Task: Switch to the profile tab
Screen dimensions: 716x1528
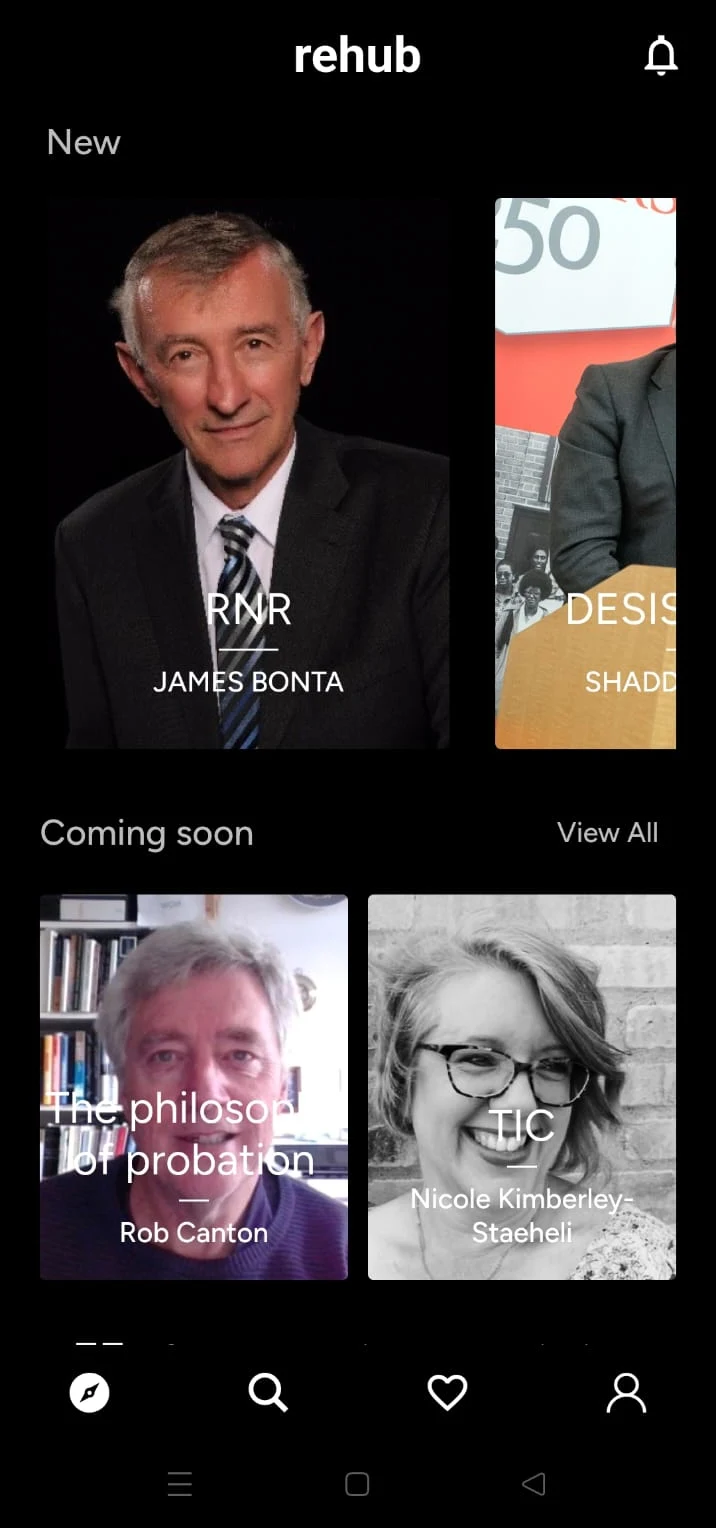Action: pyautogui.click(x=626, y=1392)
